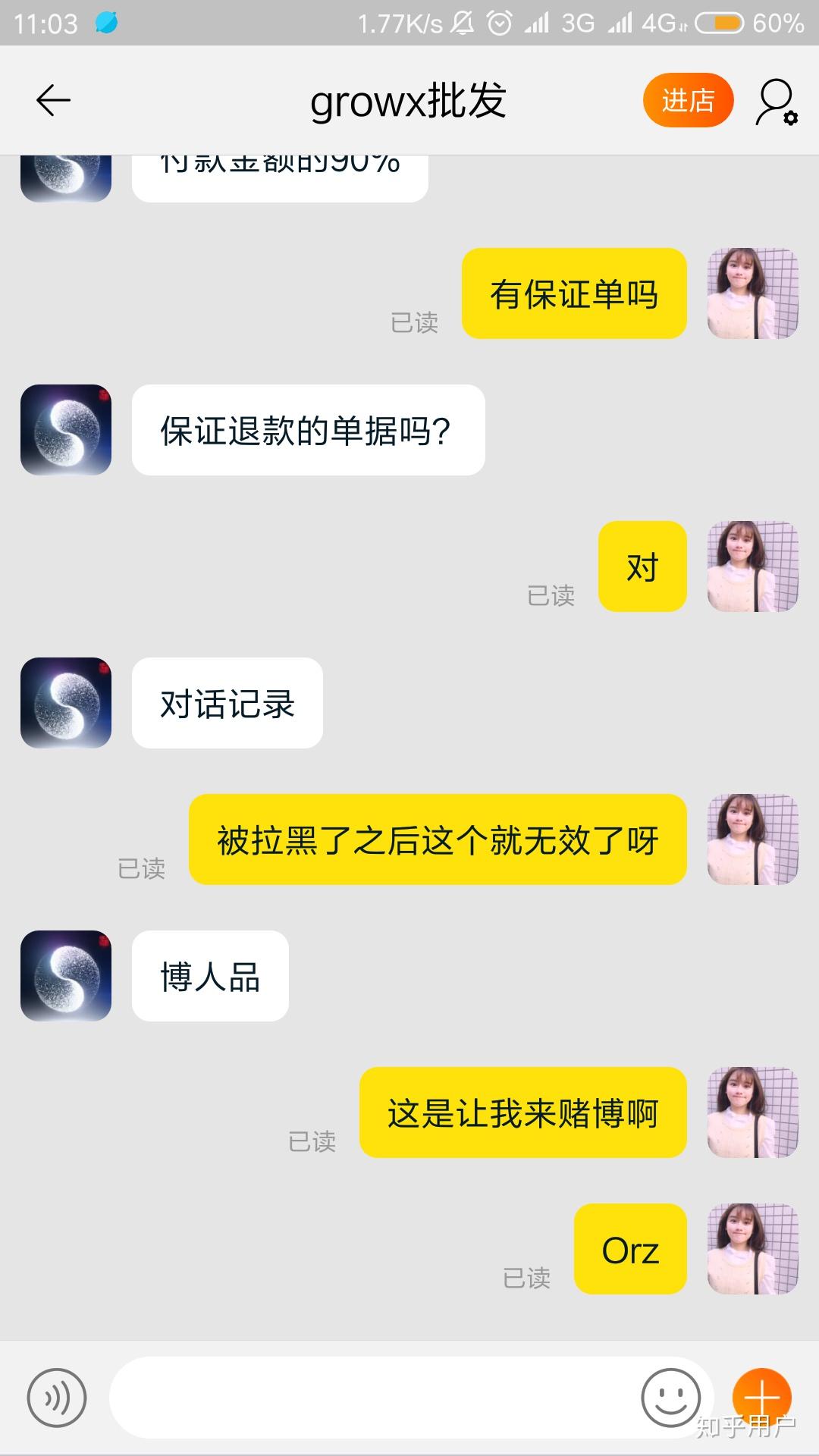Switch to voice input mode
The height and width of the screenshot is (1456, 819).
pos(57,1398)
